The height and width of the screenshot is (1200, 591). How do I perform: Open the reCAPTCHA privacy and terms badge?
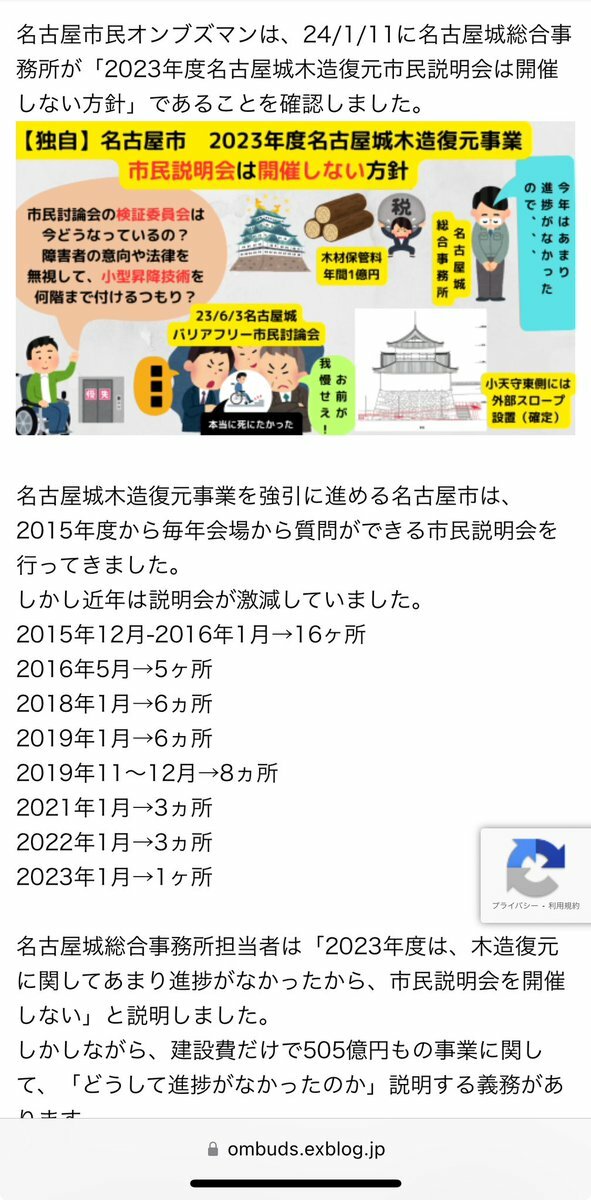coord(536,875)
